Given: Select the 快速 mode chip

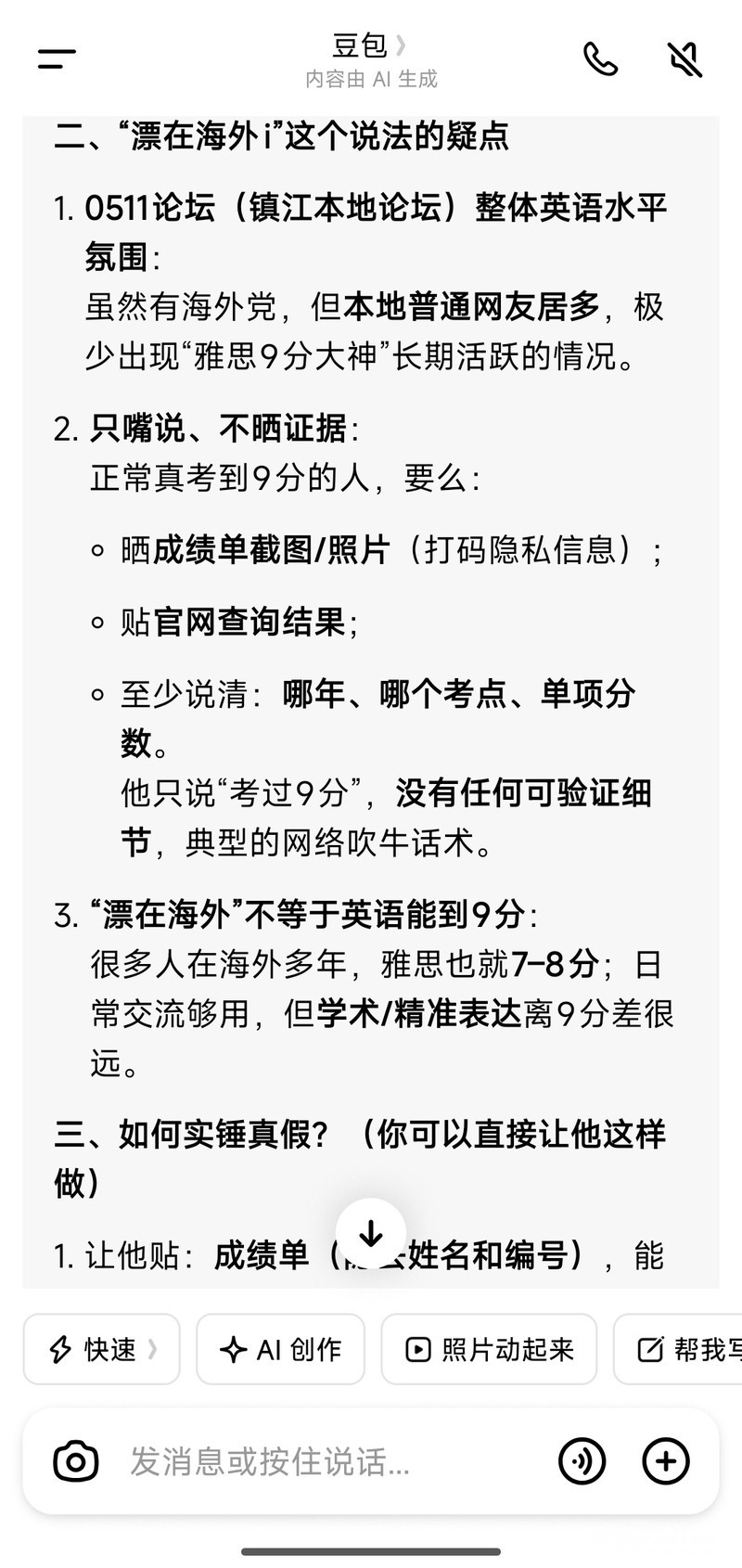Looking at the screenshot, I should 102,1349.
